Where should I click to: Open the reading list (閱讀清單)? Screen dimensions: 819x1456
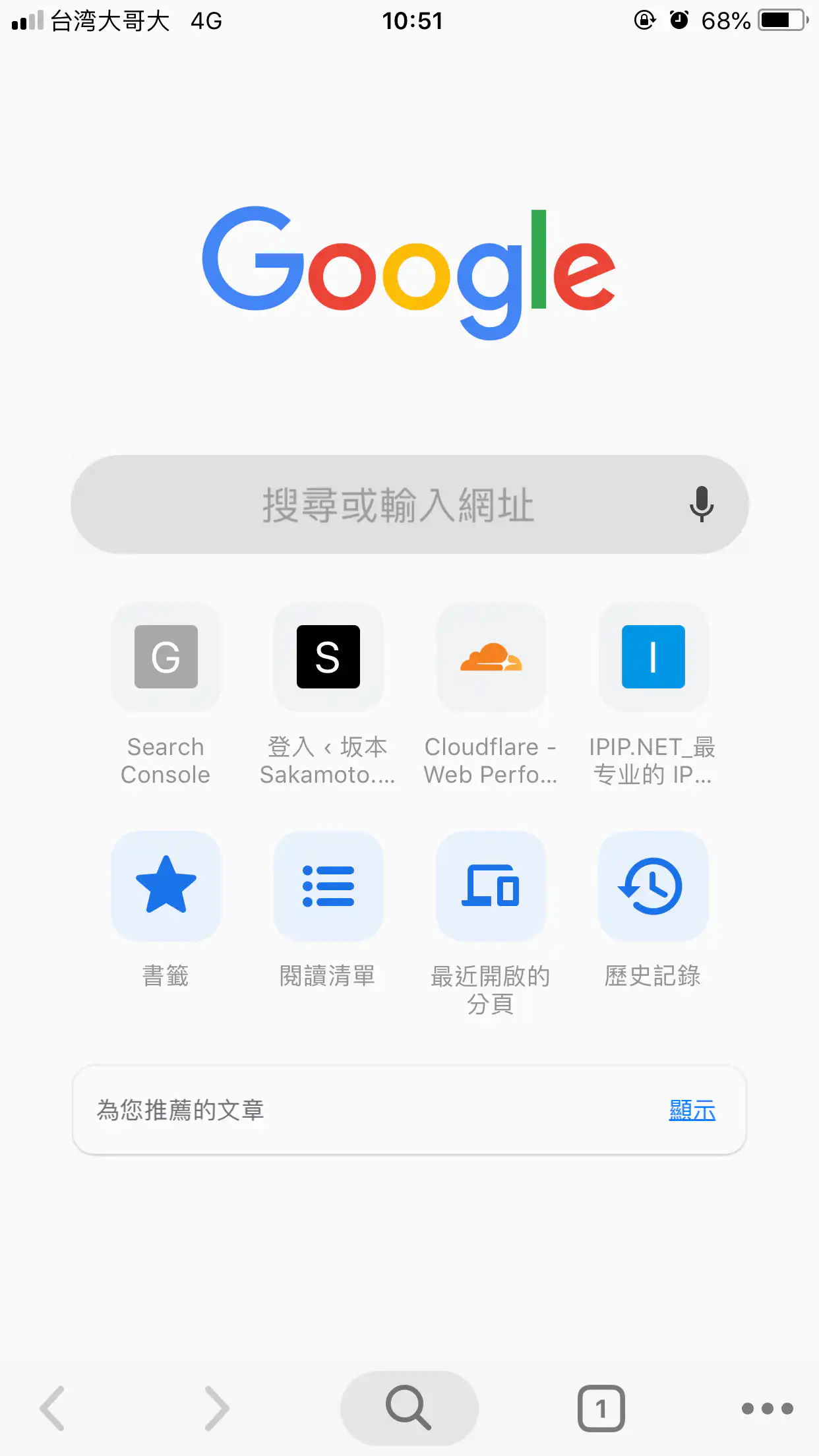pyautogui.click(x=328, y=886)
